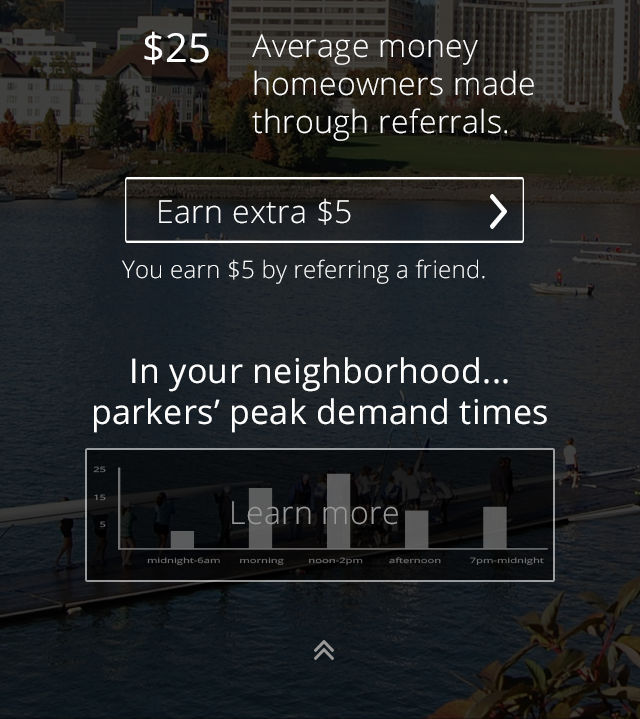Tap the double up-arrow chevron
Screen dimensions: 640x719
point(323,651)
